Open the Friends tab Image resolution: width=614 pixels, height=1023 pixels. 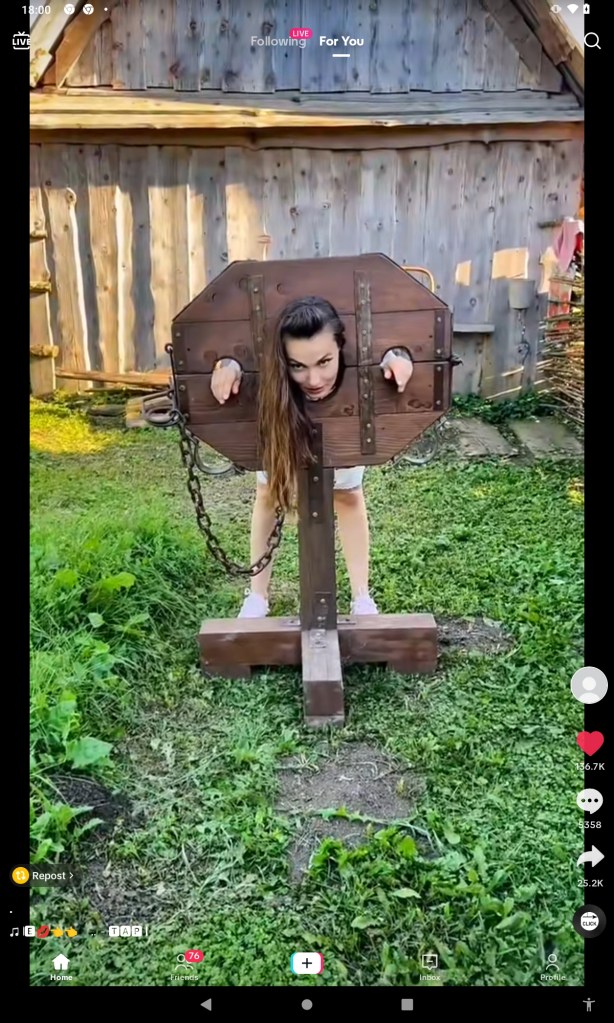pyautogui.click(x=184, y=966)
